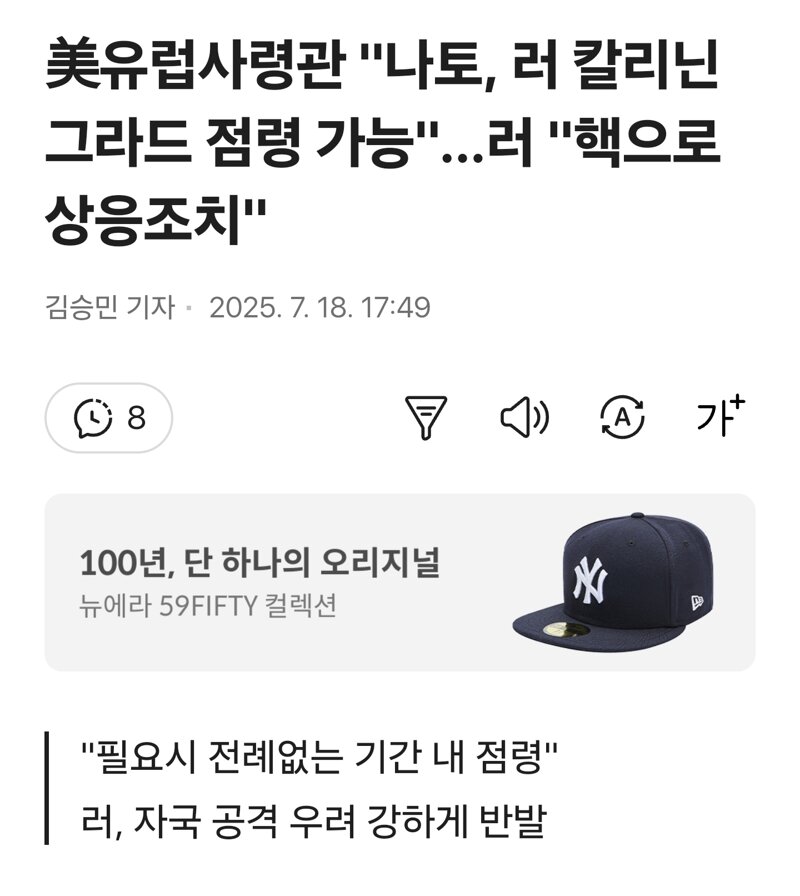
Task: Translate the article with the A icon
Action: coord(622,418)
